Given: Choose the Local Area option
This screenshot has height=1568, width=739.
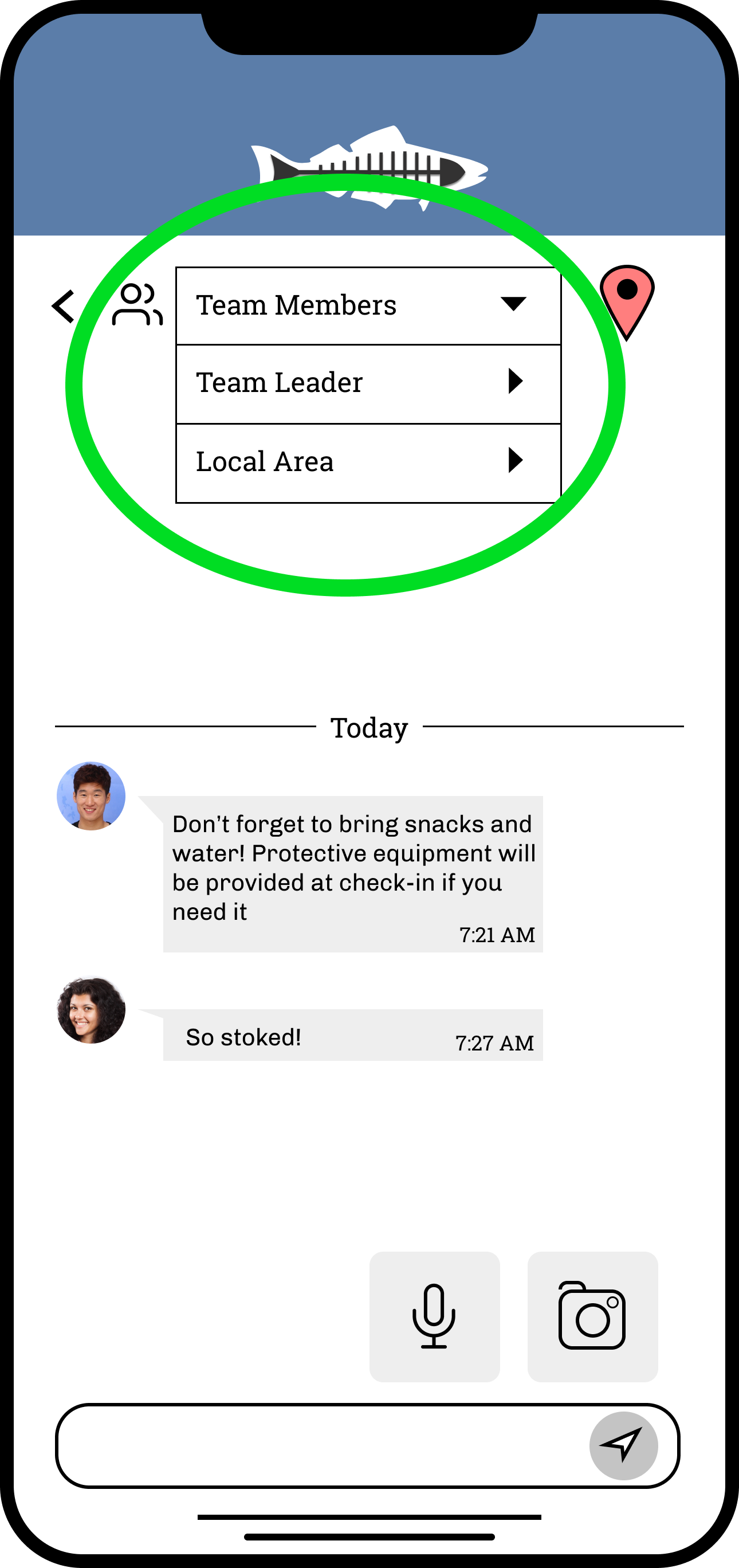Looking at the screenshot, I should coord(368,462).
